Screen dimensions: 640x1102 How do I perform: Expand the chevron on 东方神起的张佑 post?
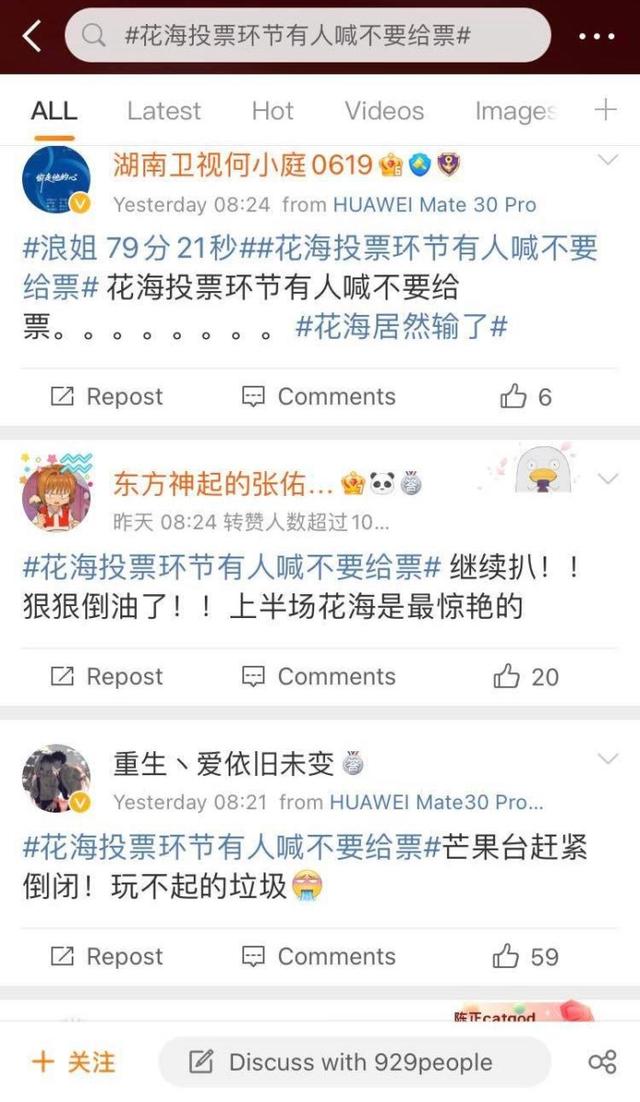coord(607,479)
